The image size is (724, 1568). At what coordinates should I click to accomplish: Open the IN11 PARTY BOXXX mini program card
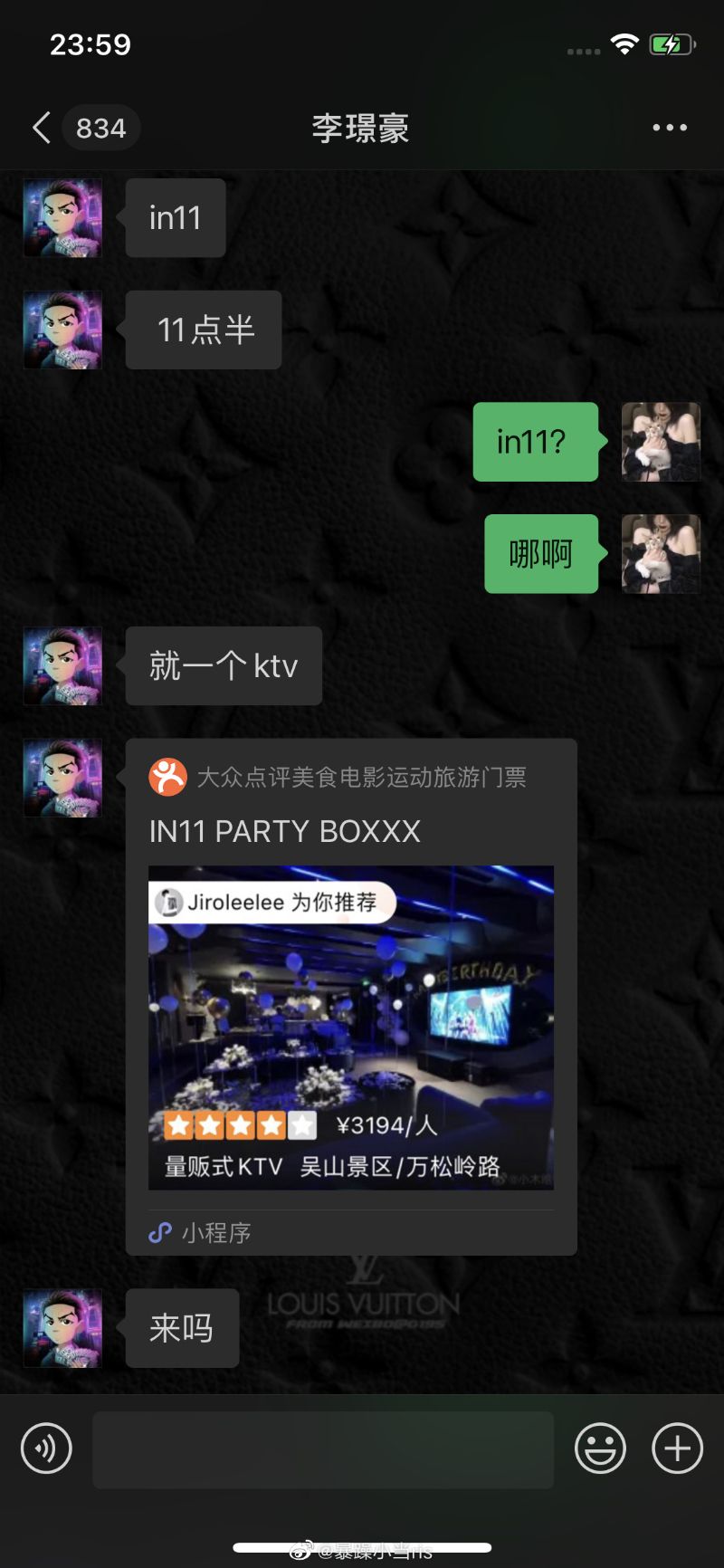point(351,996)
